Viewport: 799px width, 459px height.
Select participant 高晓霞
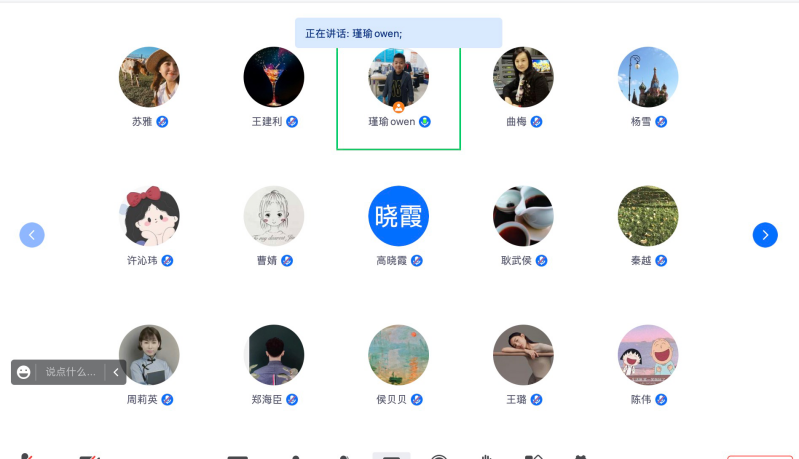tap(398, 216)
